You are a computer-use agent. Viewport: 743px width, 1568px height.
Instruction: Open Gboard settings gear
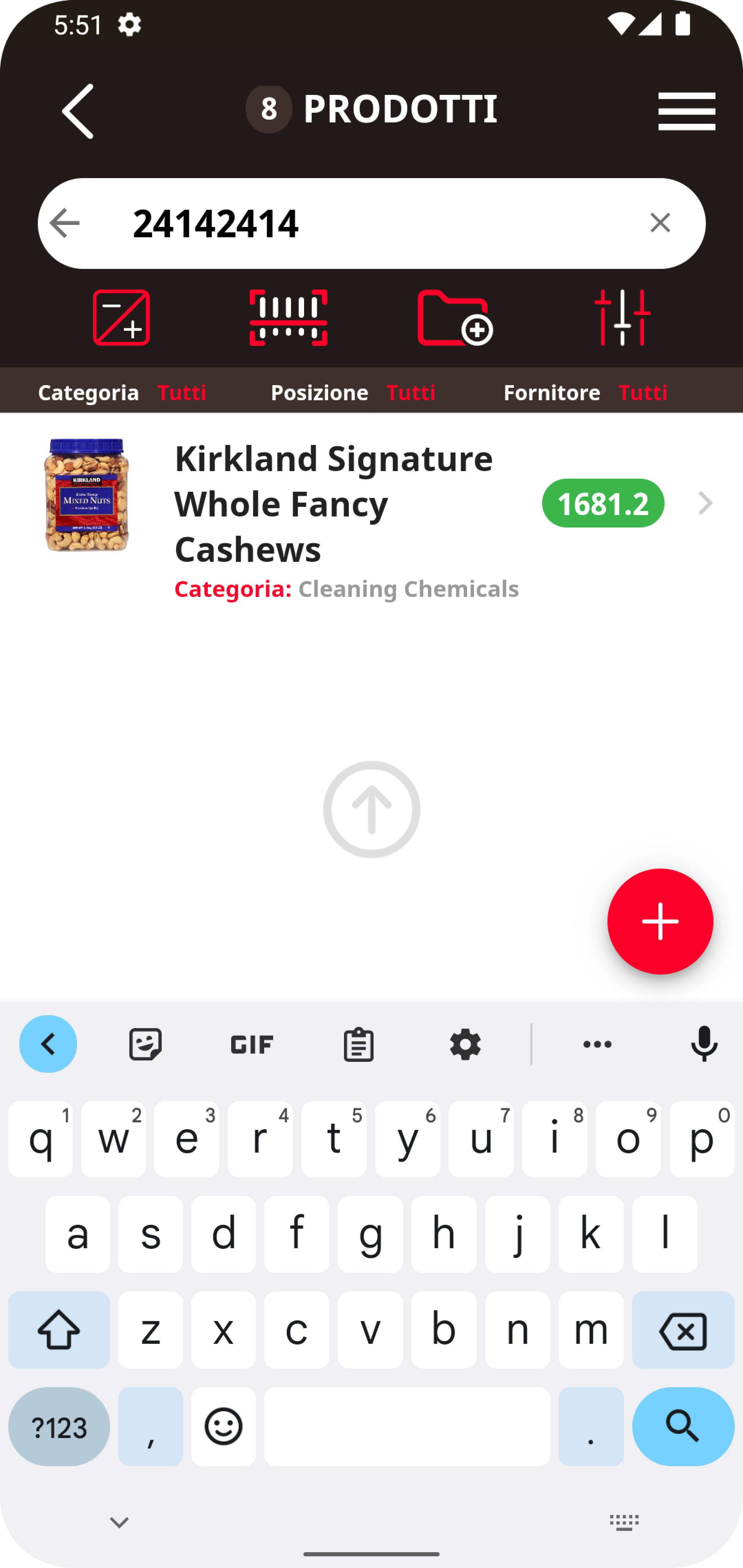coord(465,1043)
